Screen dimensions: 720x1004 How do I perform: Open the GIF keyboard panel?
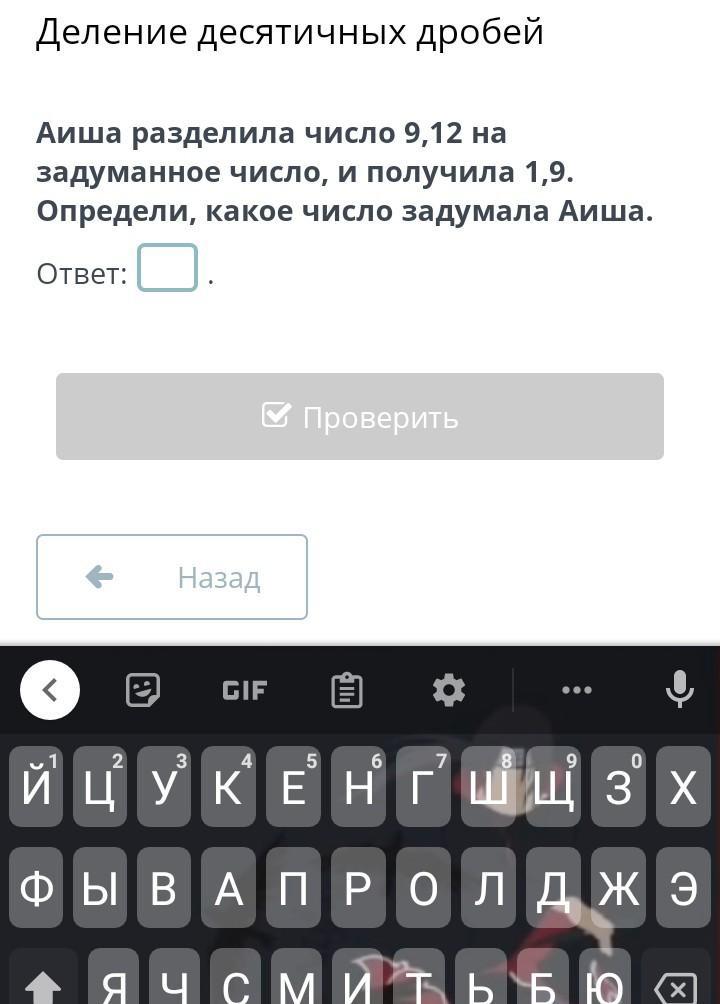click(244, 690)
